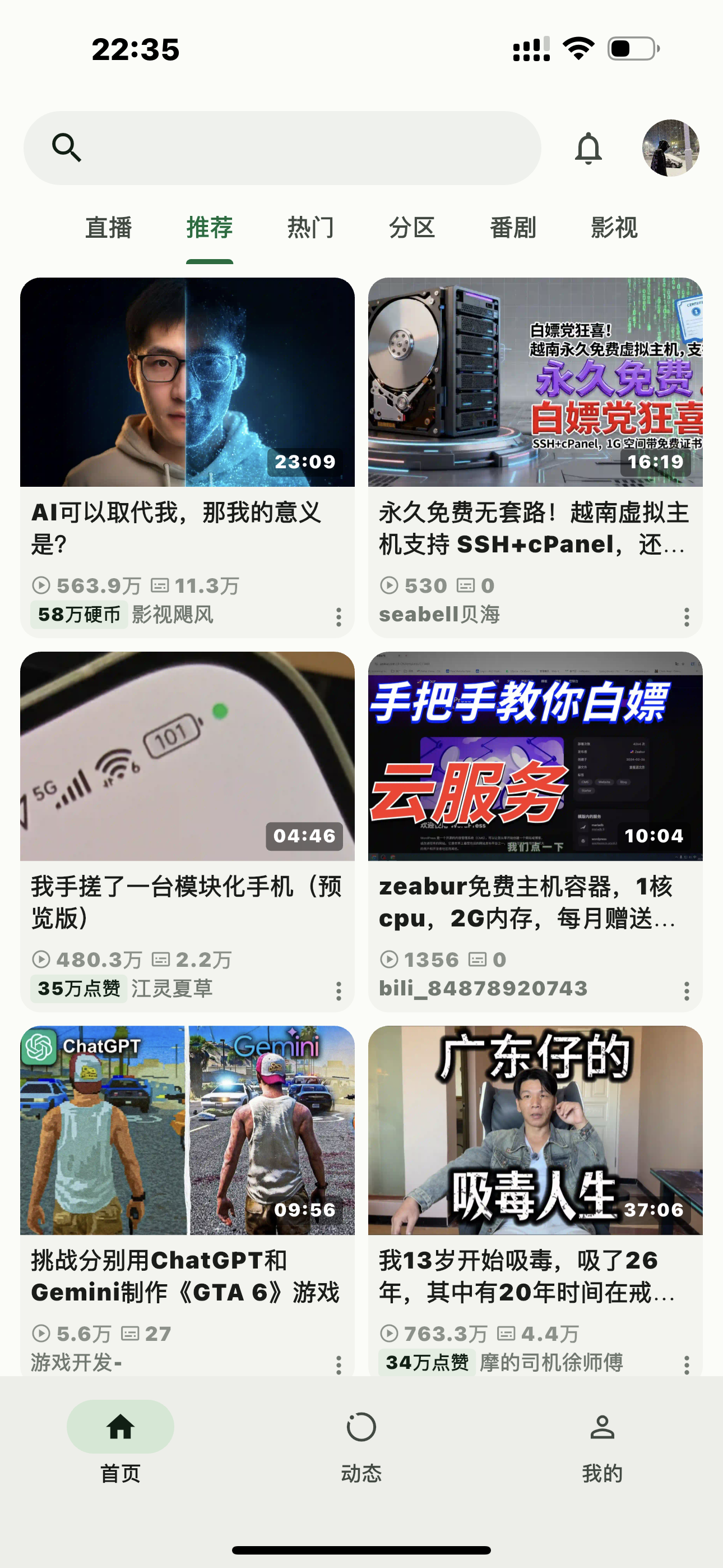Open the 影视 tab
723x1568 pixels.
pos(614,228)
